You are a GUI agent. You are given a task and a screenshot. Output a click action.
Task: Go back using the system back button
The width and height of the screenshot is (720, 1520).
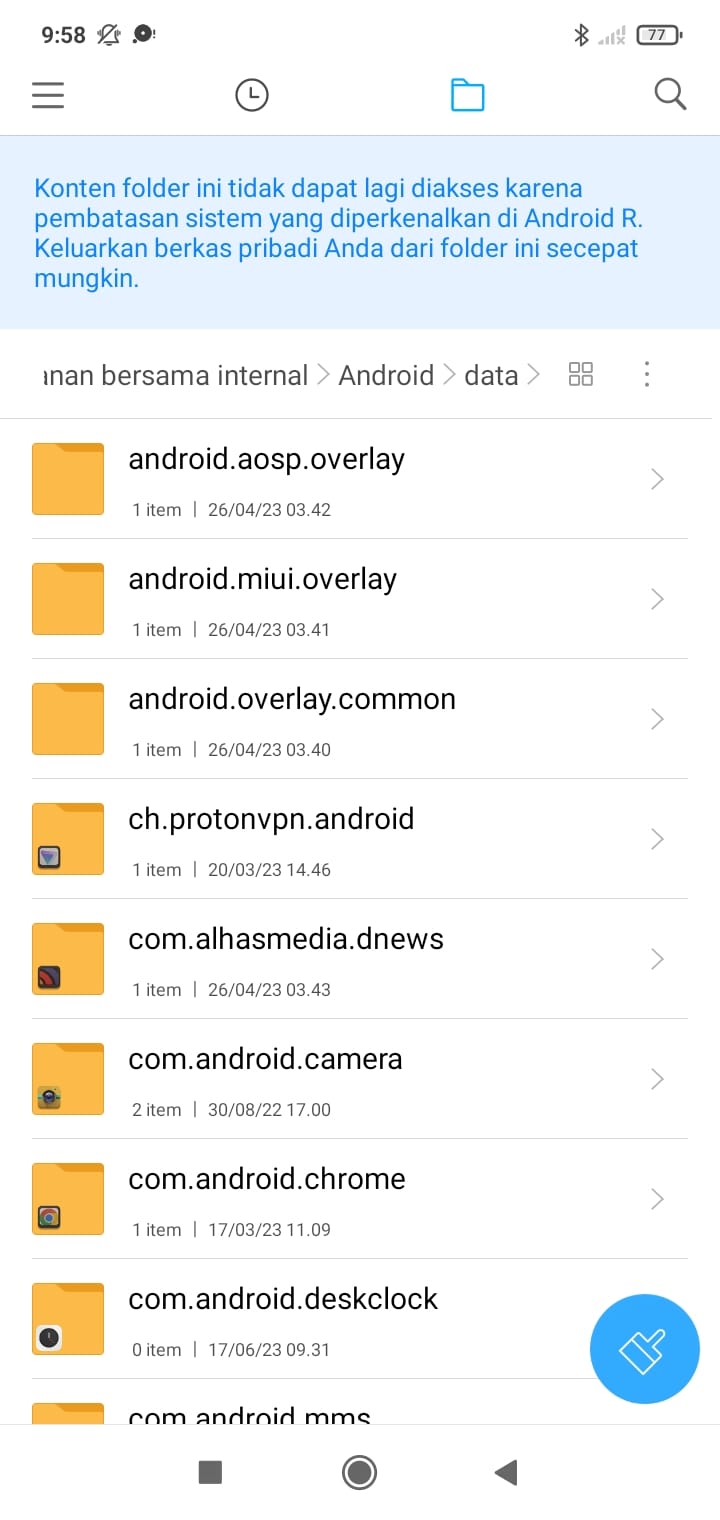[506, 1472]
